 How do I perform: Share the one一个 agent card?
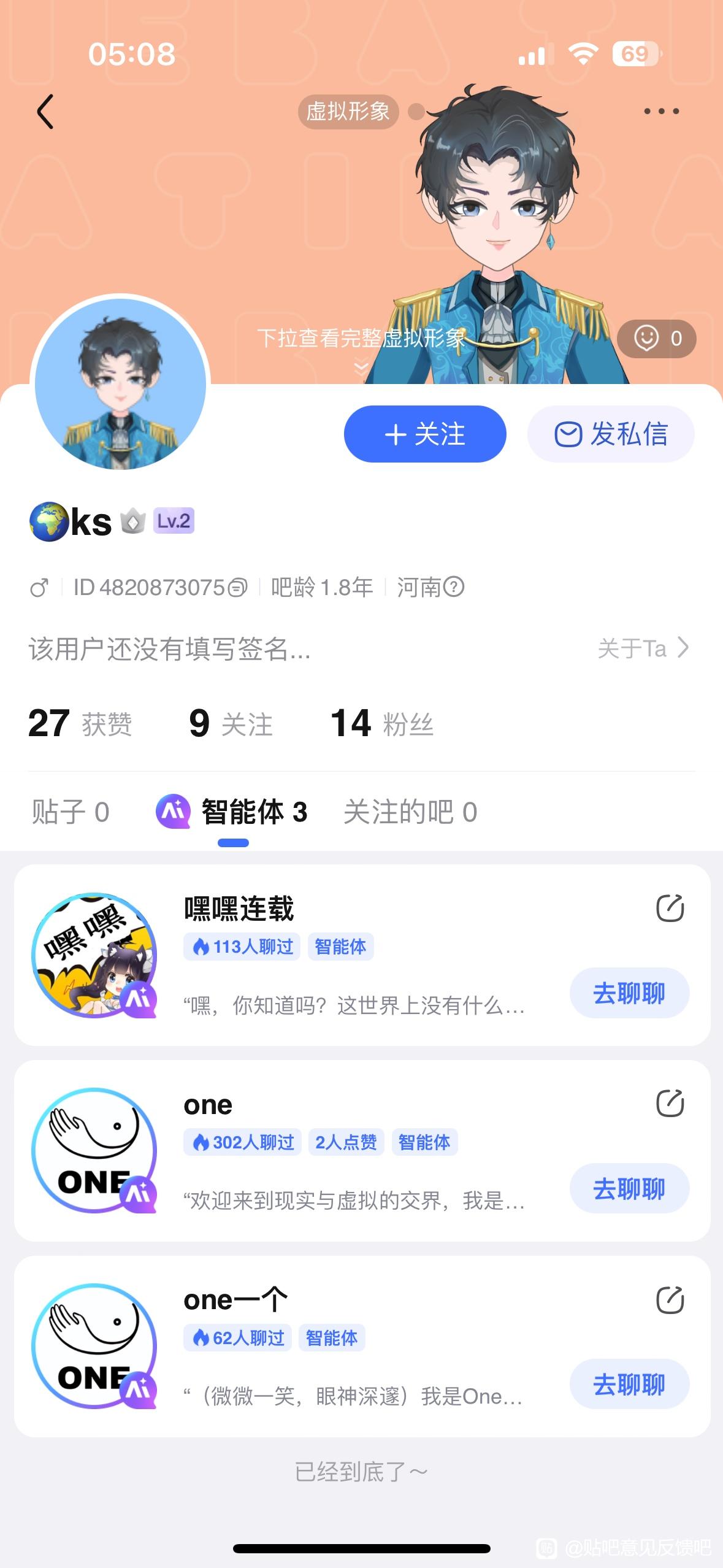point(670,1300)
